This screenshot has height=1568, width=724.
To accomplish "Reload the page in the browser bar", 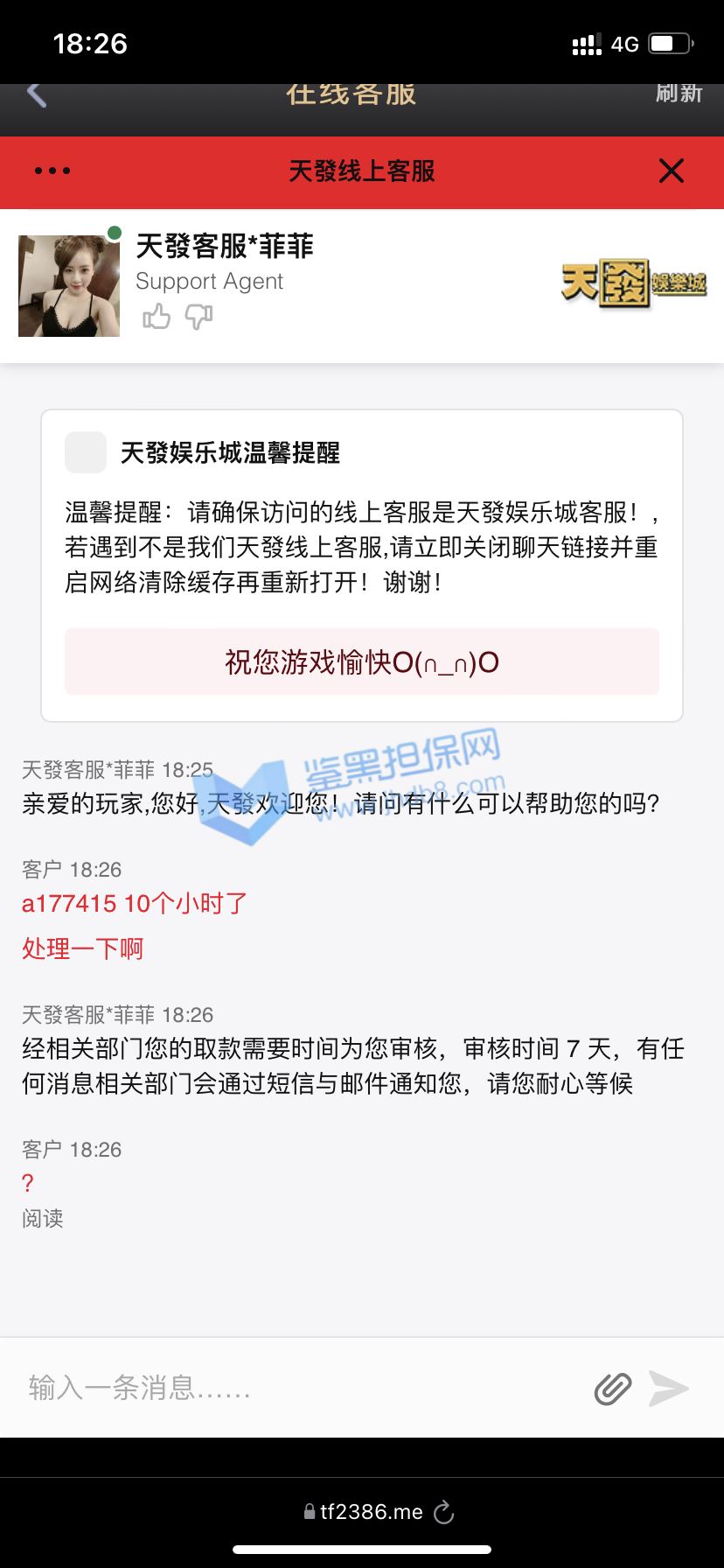I will (444, 1512).
